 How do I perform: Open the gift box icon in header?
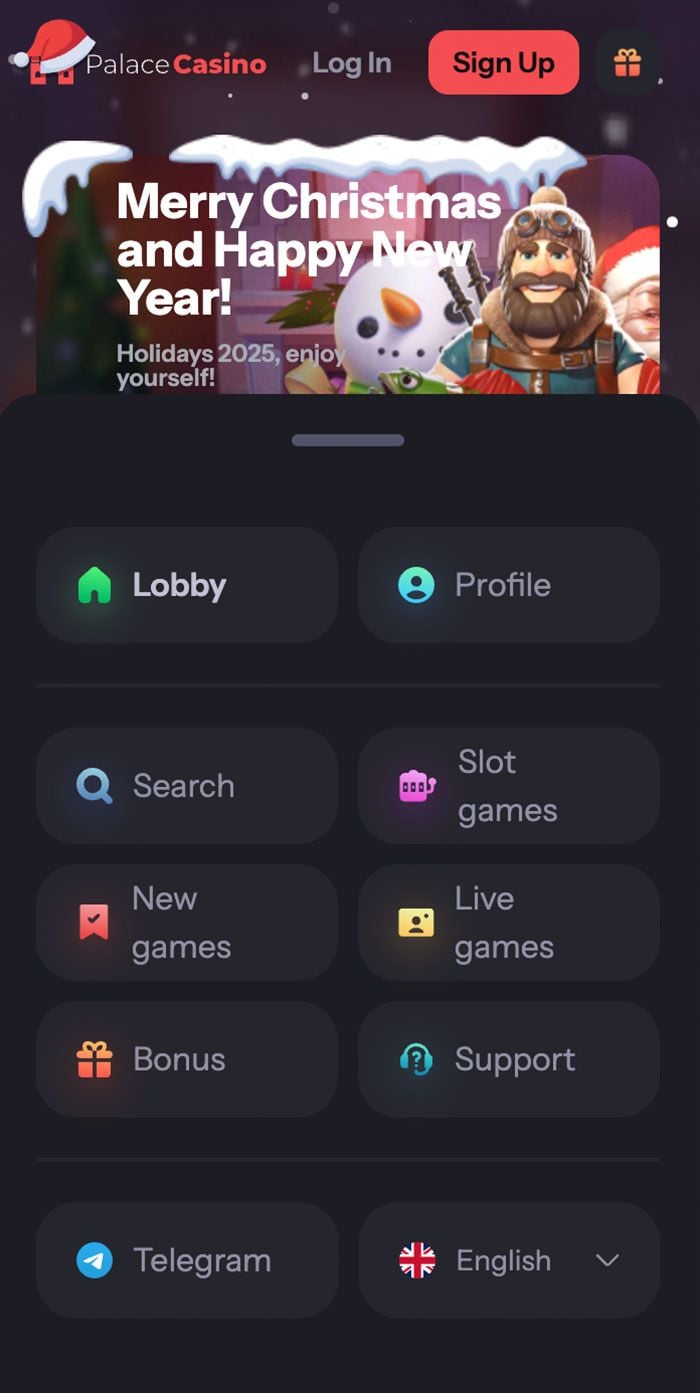tap(627, 63)
